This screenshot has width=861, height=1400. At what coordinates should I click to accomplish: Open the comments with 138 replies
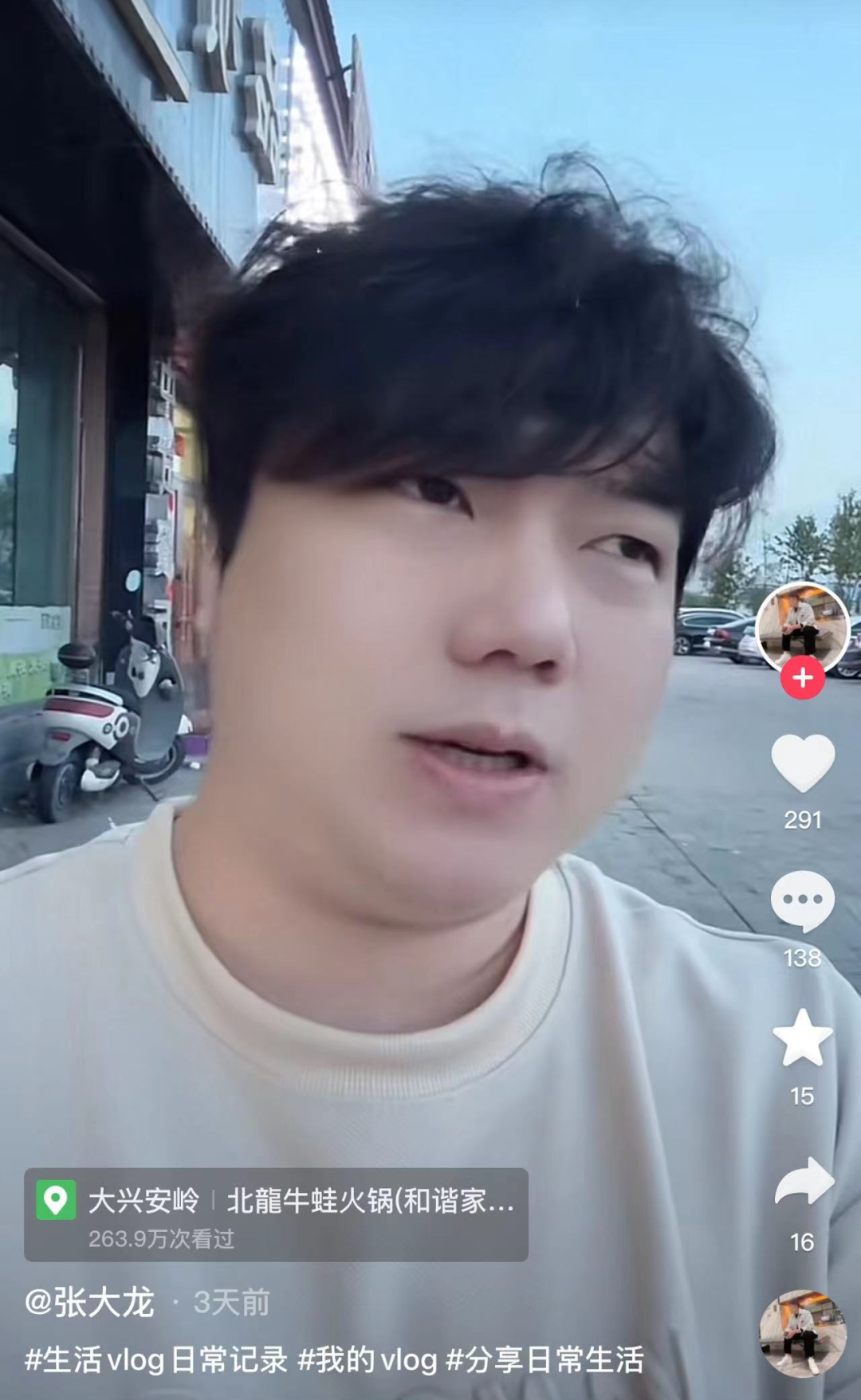[802, 900]
